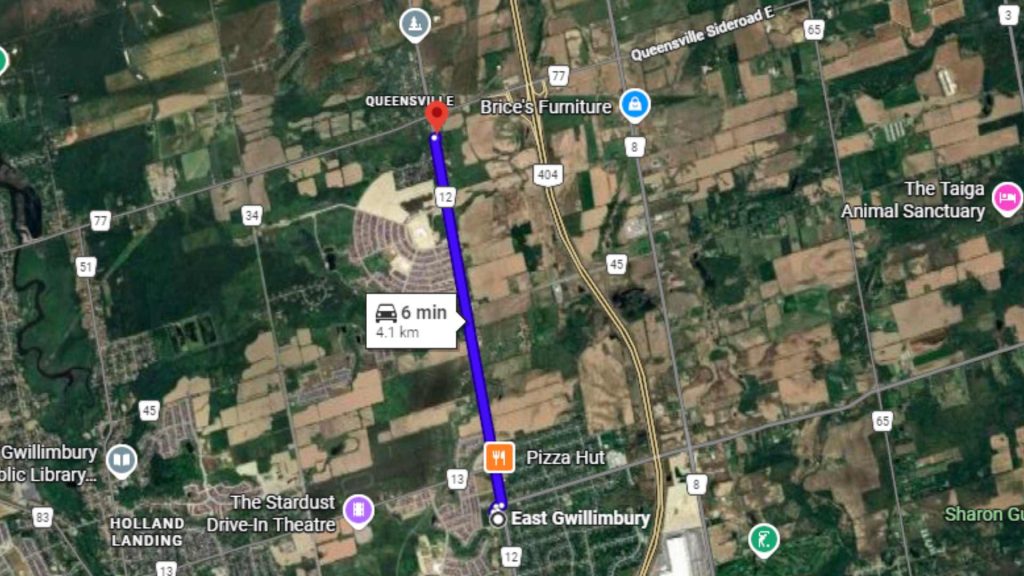The image size is (1024, 576).
Task: Open The Stardust Drive-In Theatre pin
Action: 358,511
